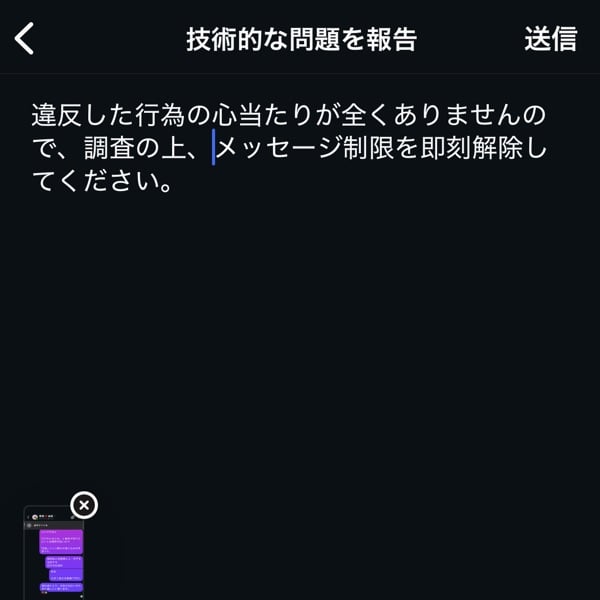The image size is (600, 600).
Task: Tap 送信 to submit the report
Action: [550, 39]
